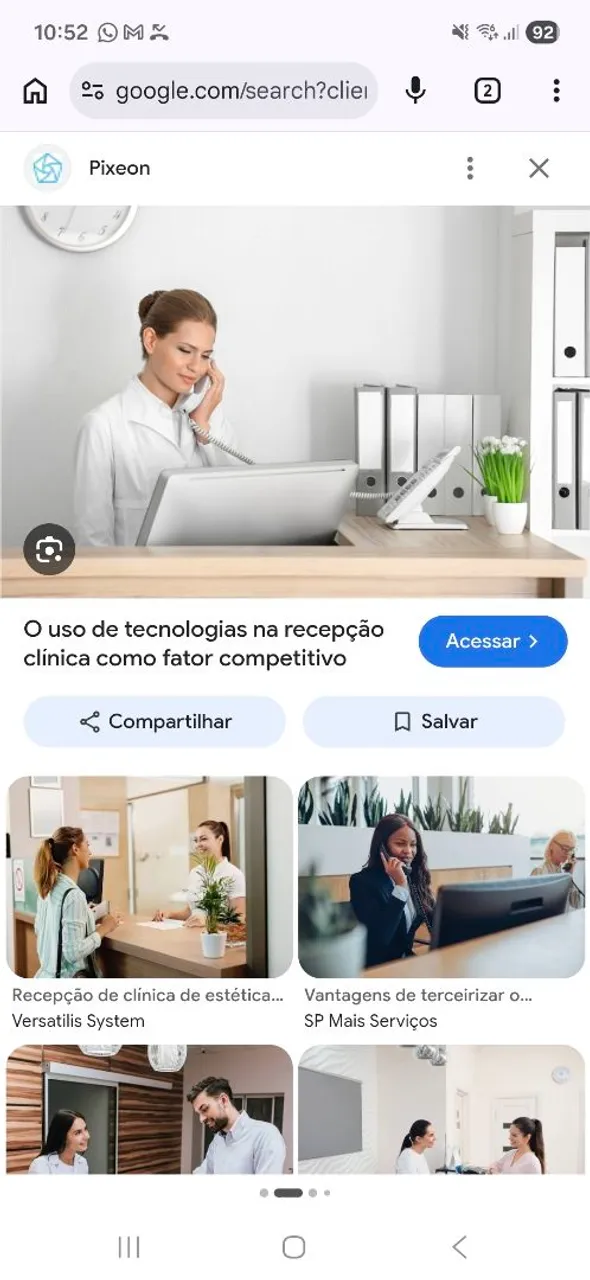
Task: Tap the address bar showing google.com/search
Action: pos(223,91)
